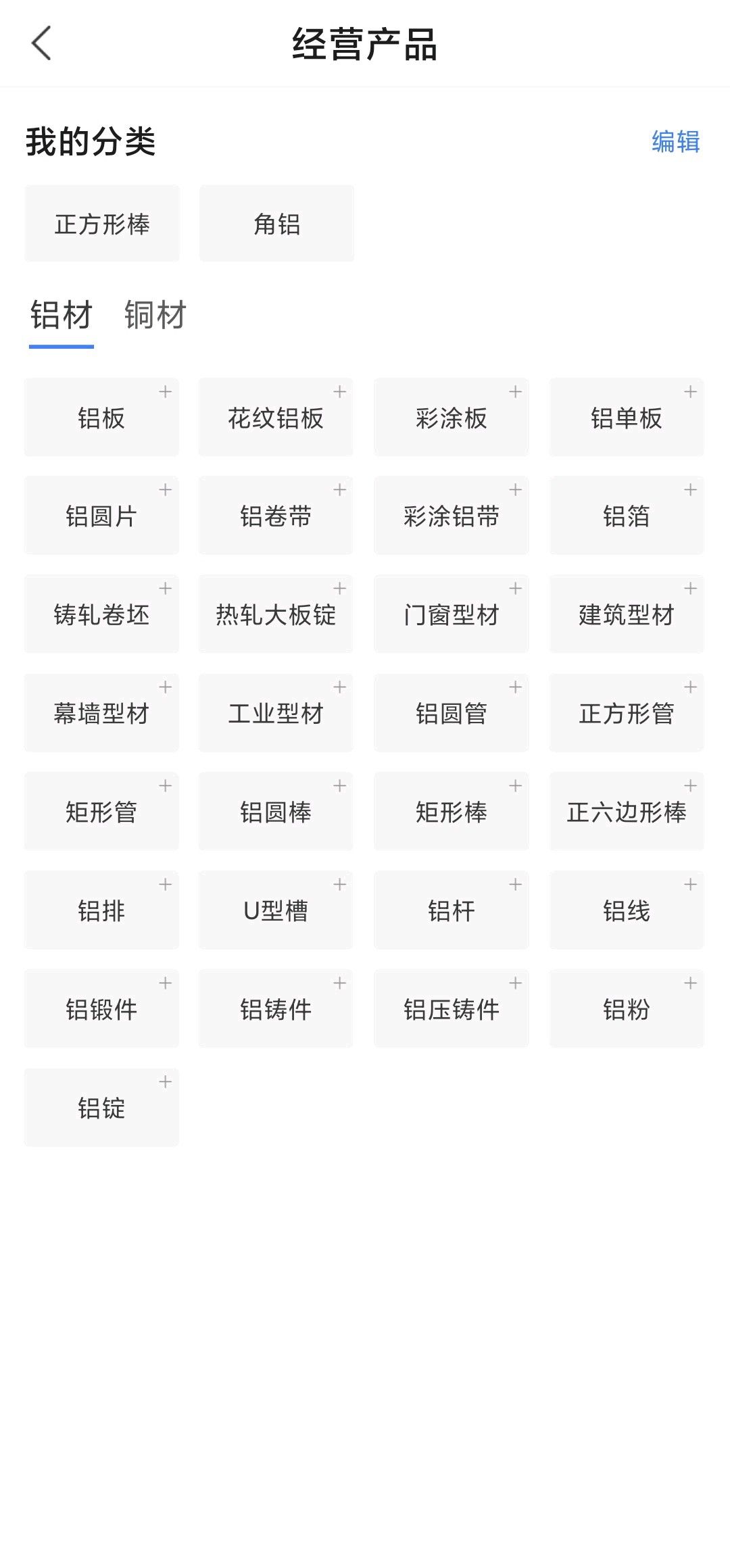Viewport: 730px width, 1568px height.
Task: Add 铝箔 to my categories
Action: (x=627, y=516)
